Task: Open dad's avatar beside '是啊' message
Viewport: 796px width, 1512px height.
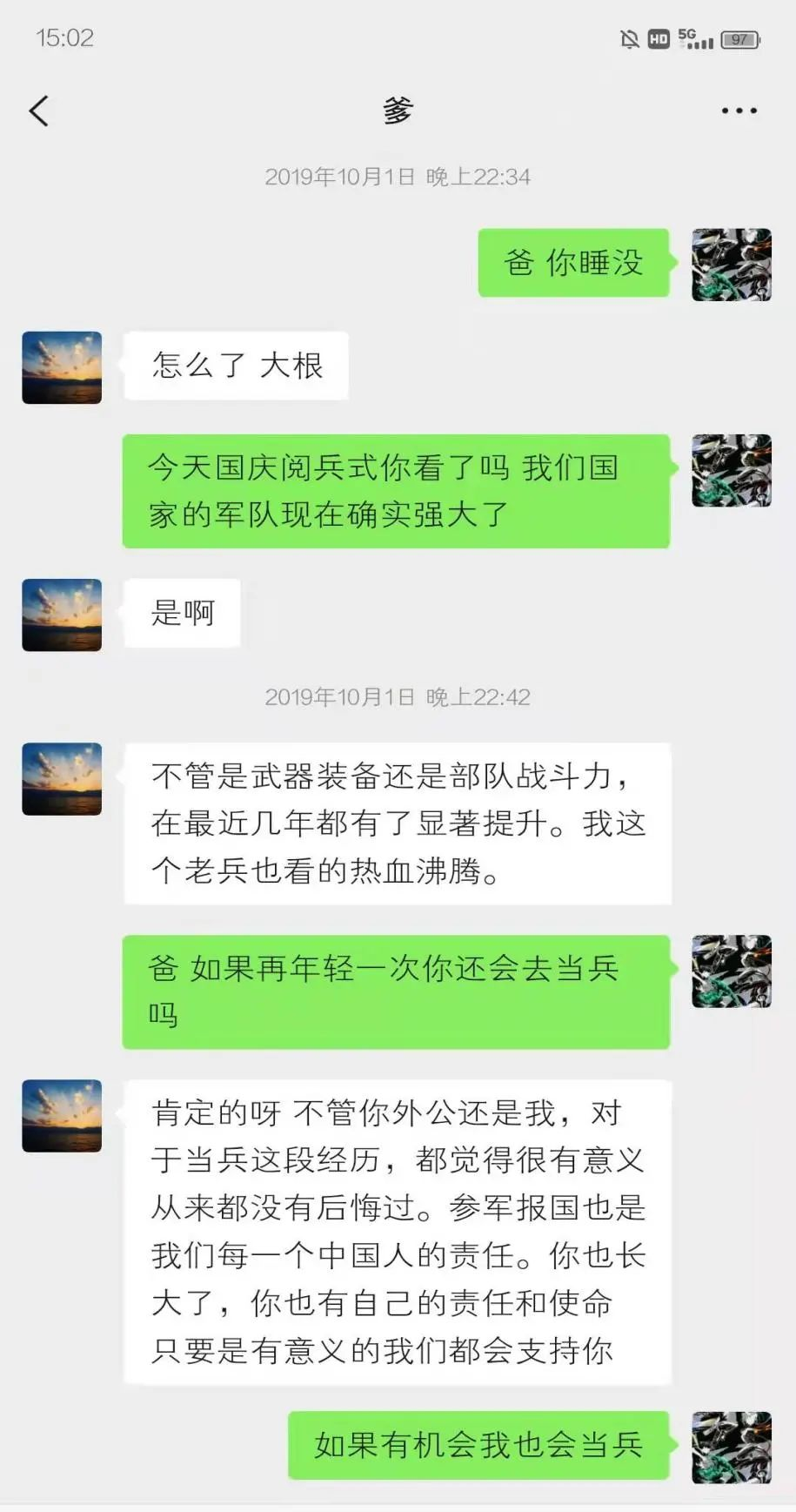Action: pyautogui.click(x=62, y=615)
